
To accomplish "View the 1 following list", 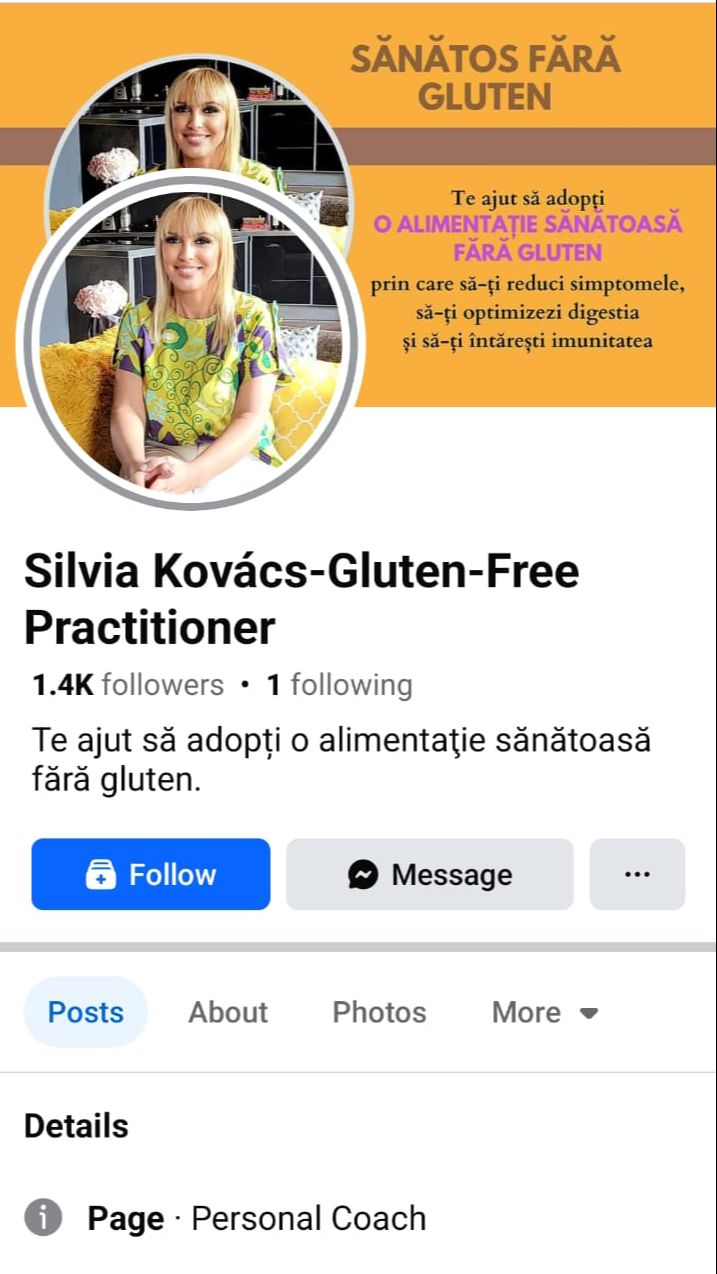I will [x=339, y=685].
